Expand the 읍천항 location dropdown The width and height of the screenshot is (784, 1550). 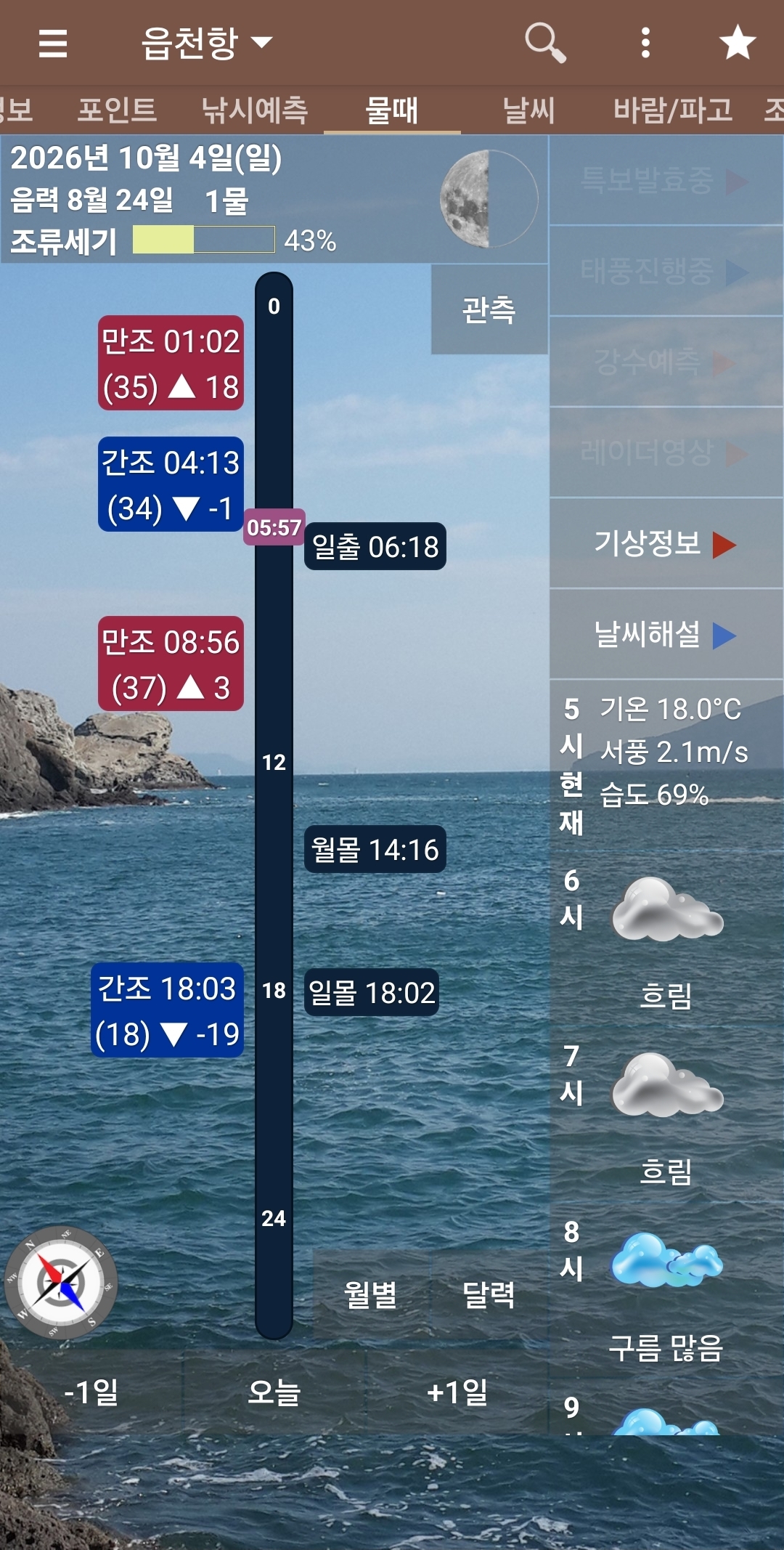click(207, 43)
